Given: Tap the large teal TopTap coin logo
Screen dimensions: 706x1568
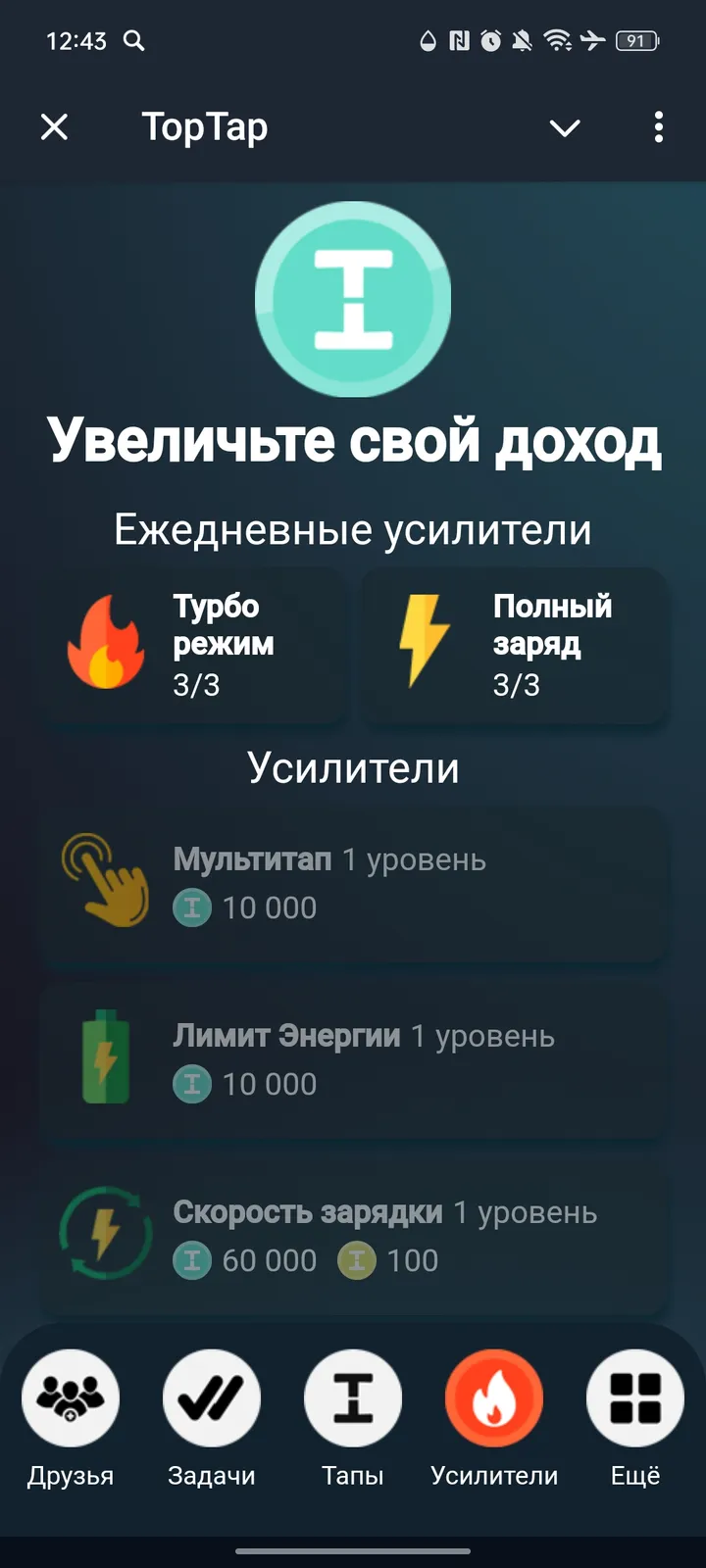Looking at the screenshot, I should (x=353, y=299).
